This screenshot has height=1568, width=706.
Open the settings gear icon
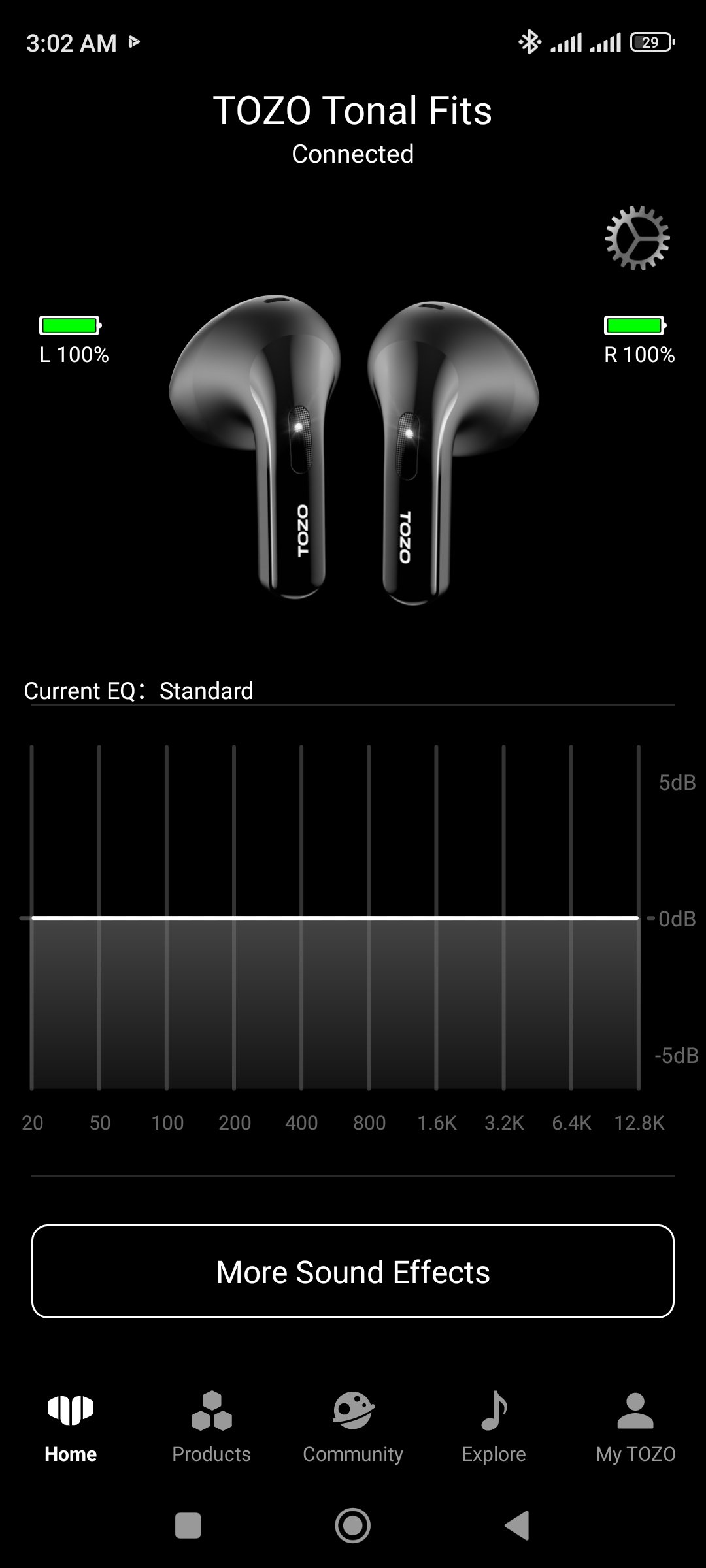tap(637, 238)
